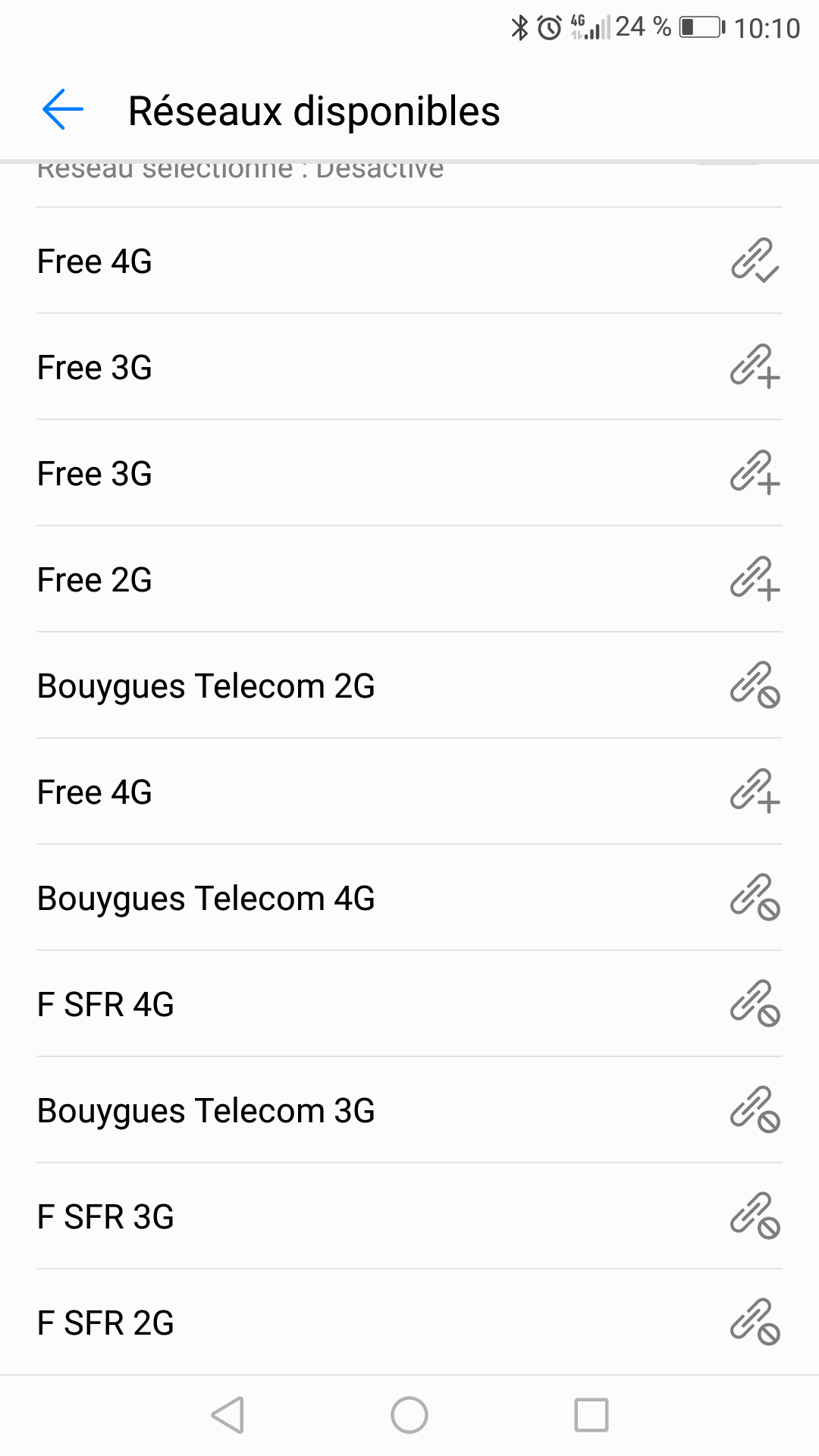The width and height of the screenshot is (819, 1456).
Task: Select the Free 4G network with checkmark
Action: coord(409,261)
